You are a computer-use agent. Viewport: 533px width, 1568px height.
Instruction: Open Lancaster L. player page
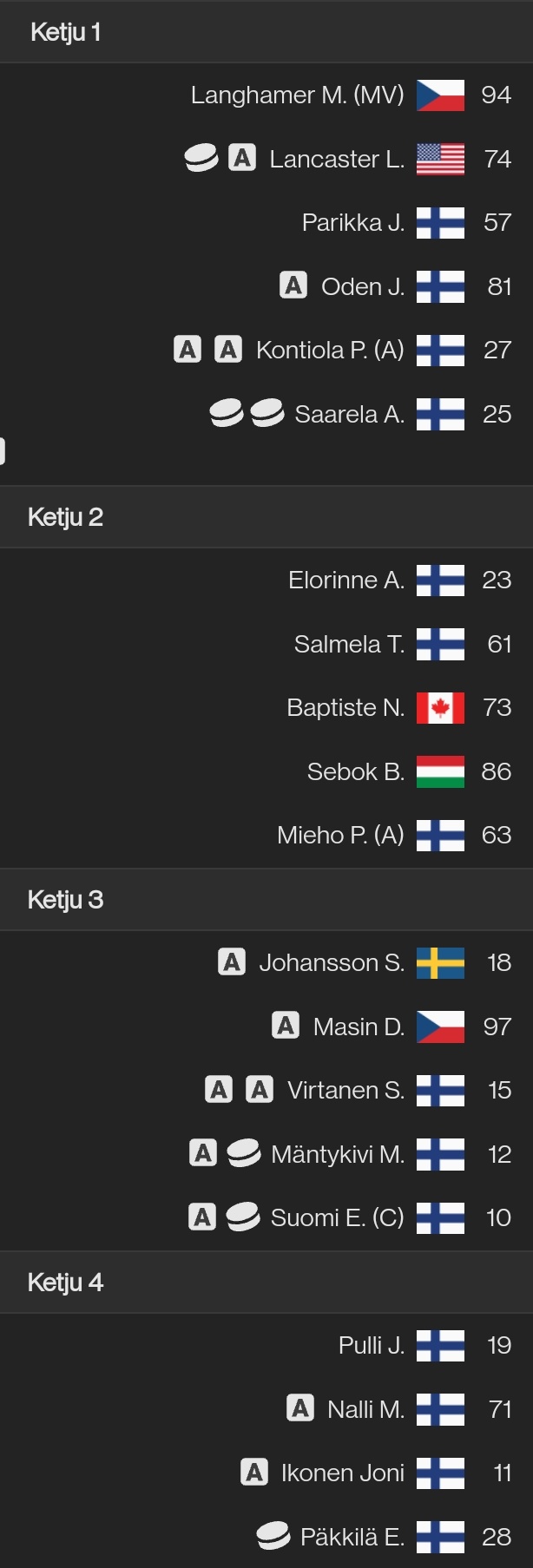[337, 160]
